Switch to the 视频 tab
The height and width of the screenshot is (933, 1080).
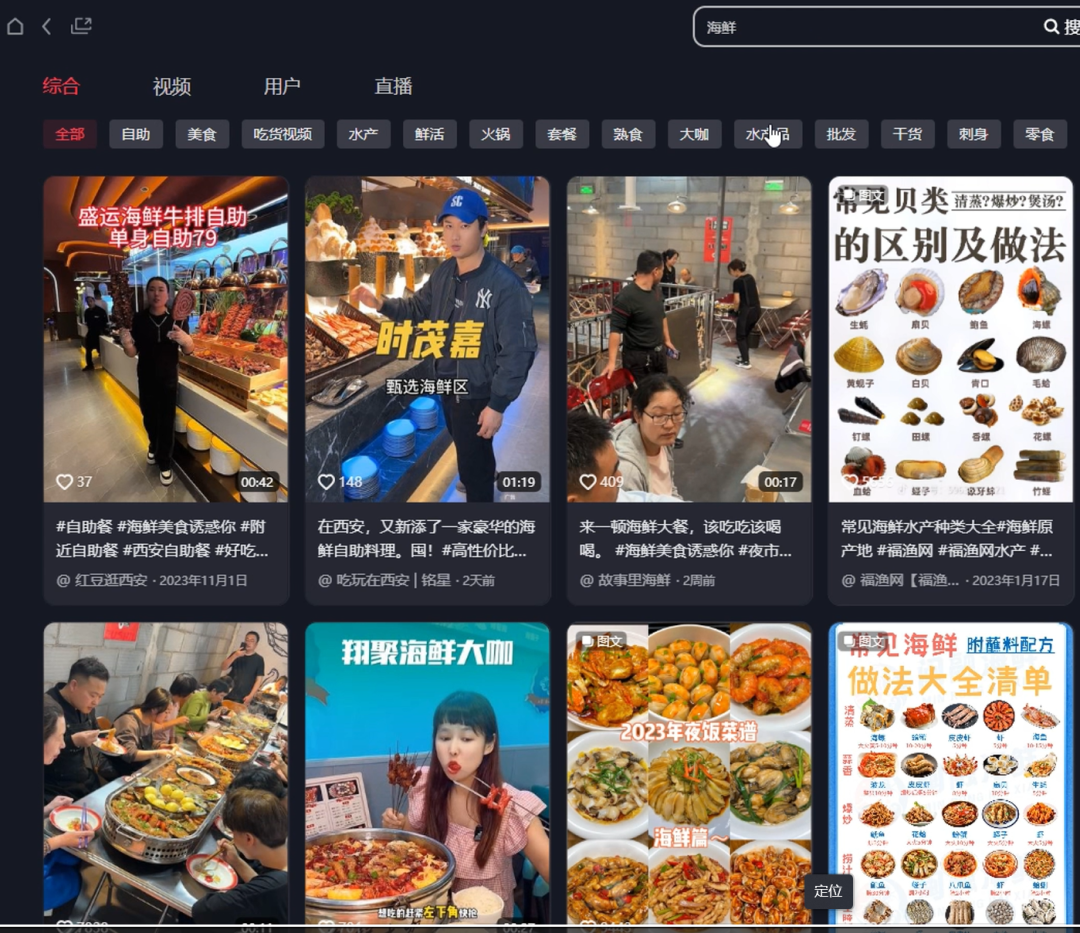pyautogui.click(x=172, y=87)
